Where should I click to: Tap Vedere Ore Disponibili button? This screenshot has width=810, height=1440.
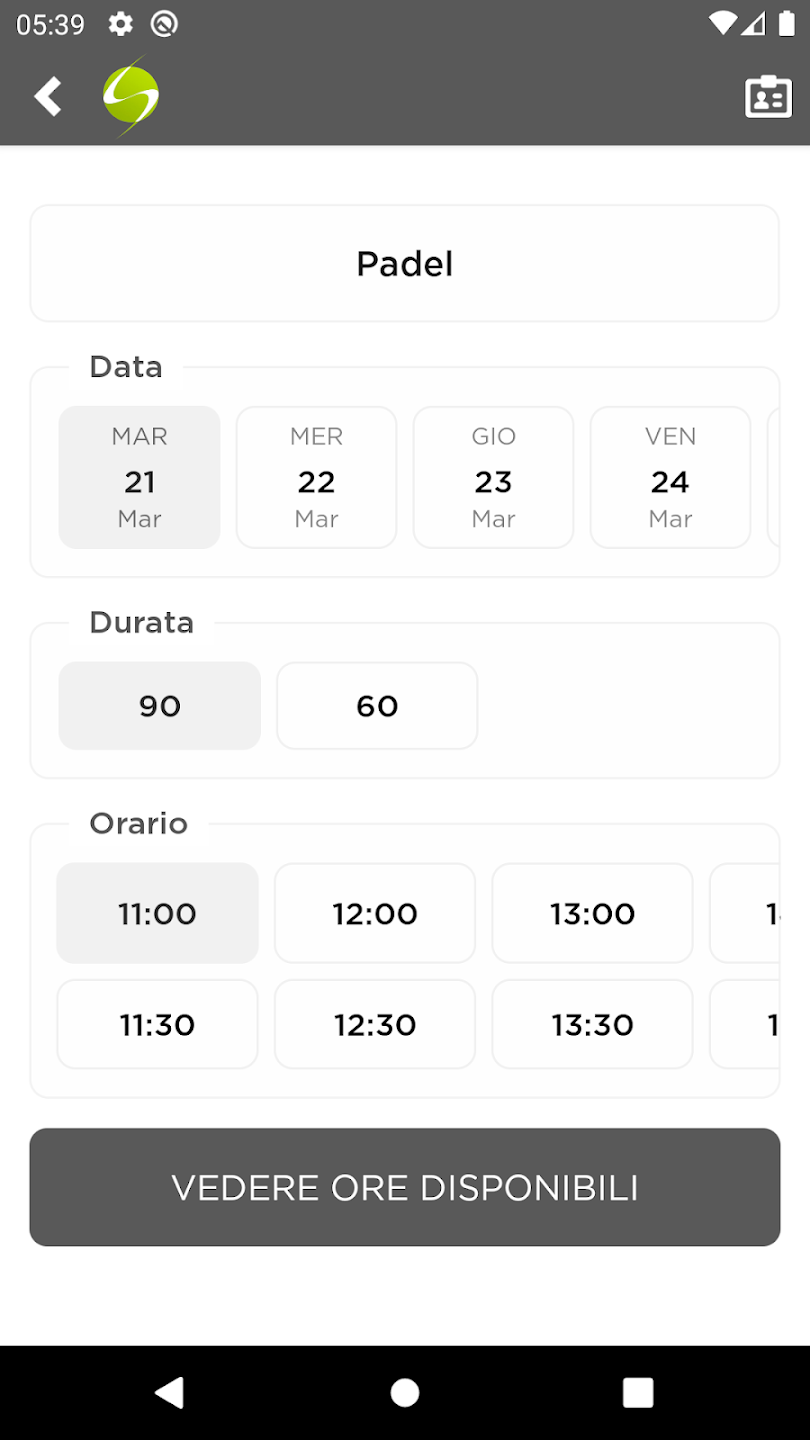[404, 1187]
